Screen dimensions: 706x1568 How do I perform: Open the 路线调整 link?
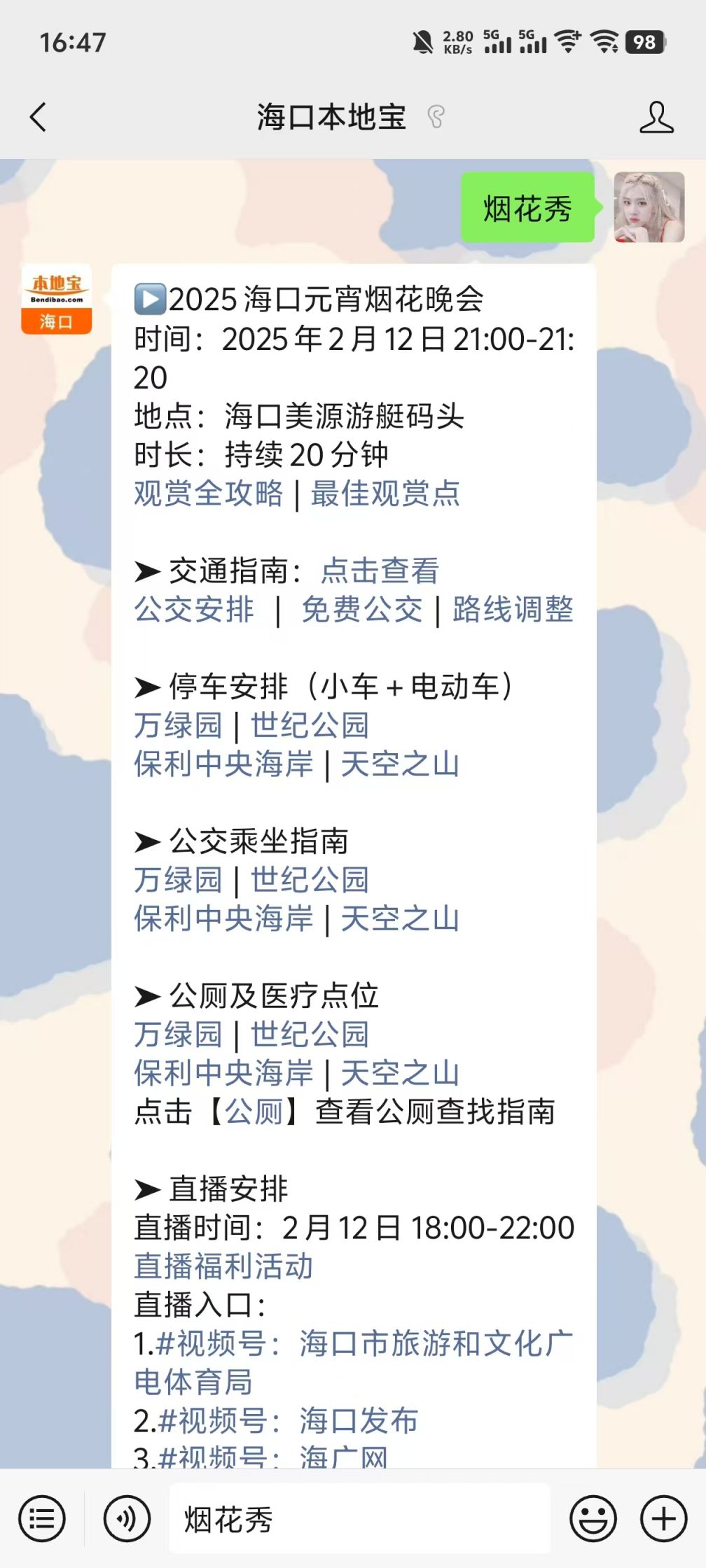tap(513, 609)
